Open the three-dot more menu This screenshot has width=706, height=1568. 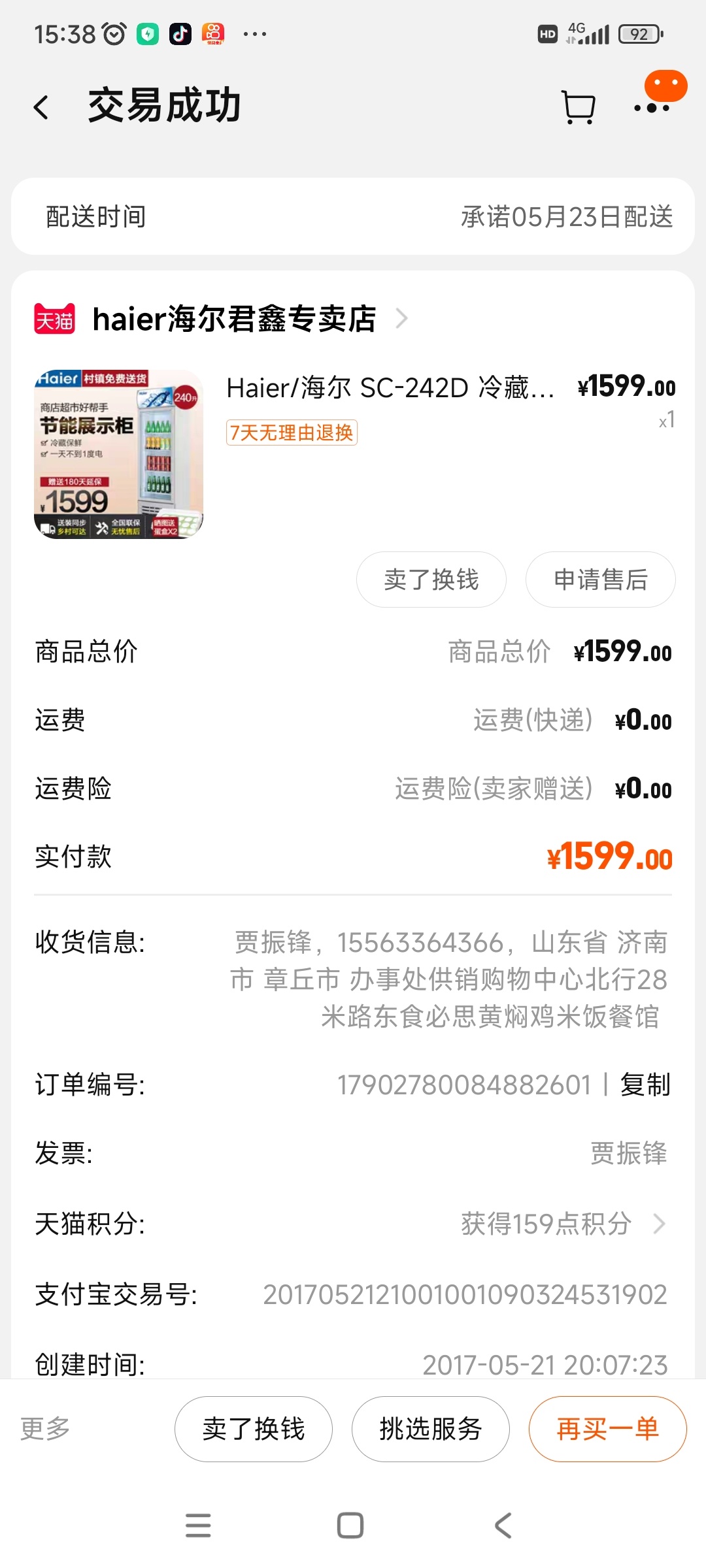(x=652, y=107)
